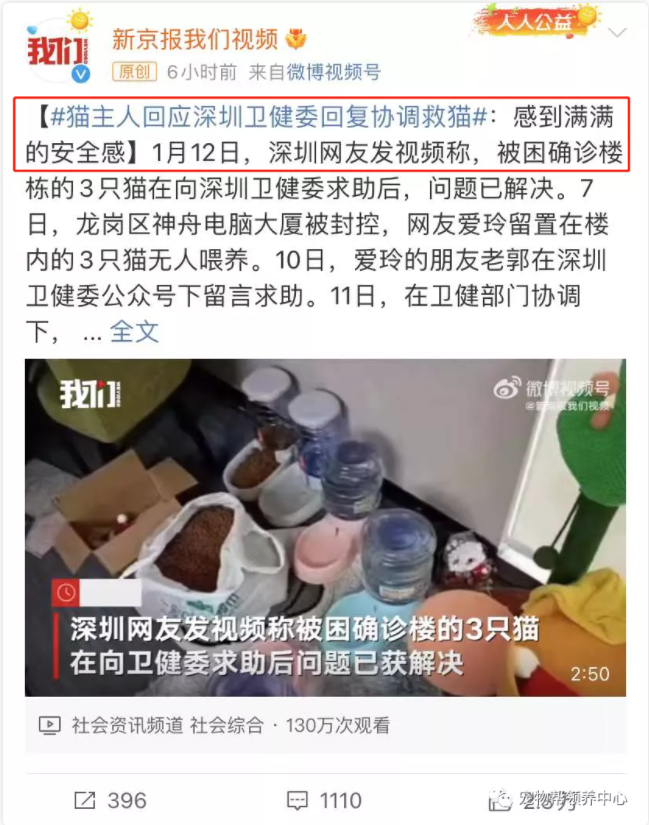649x825 pixels.
Task: Tap the 新京报我们视频 username
Action: click(194, 39)
